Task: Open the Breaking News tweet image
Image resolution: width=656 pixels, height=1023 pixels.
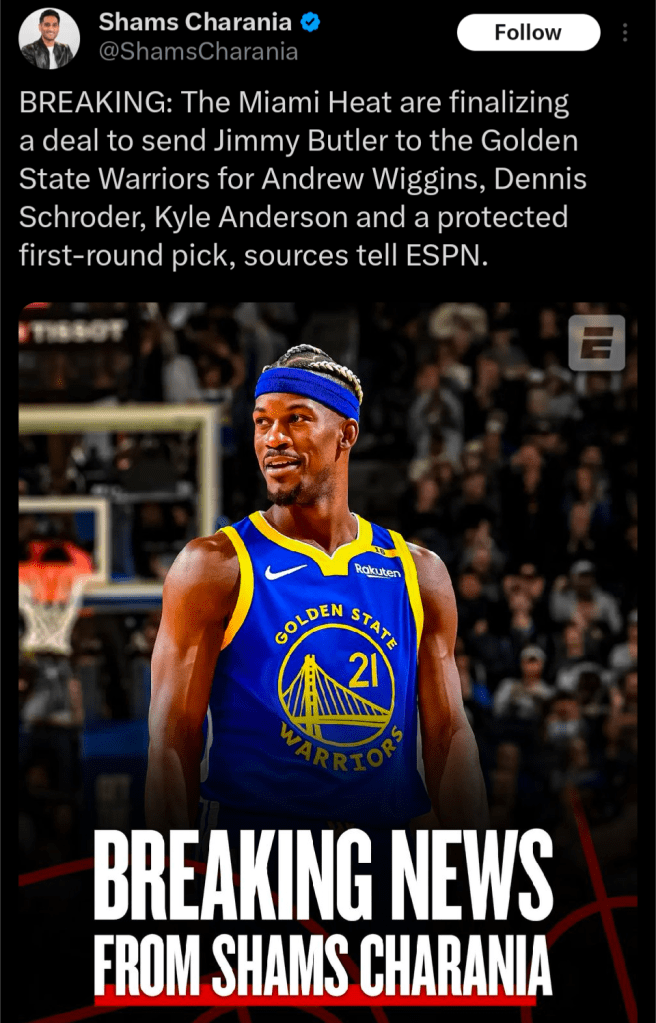Action: (328, 660)
